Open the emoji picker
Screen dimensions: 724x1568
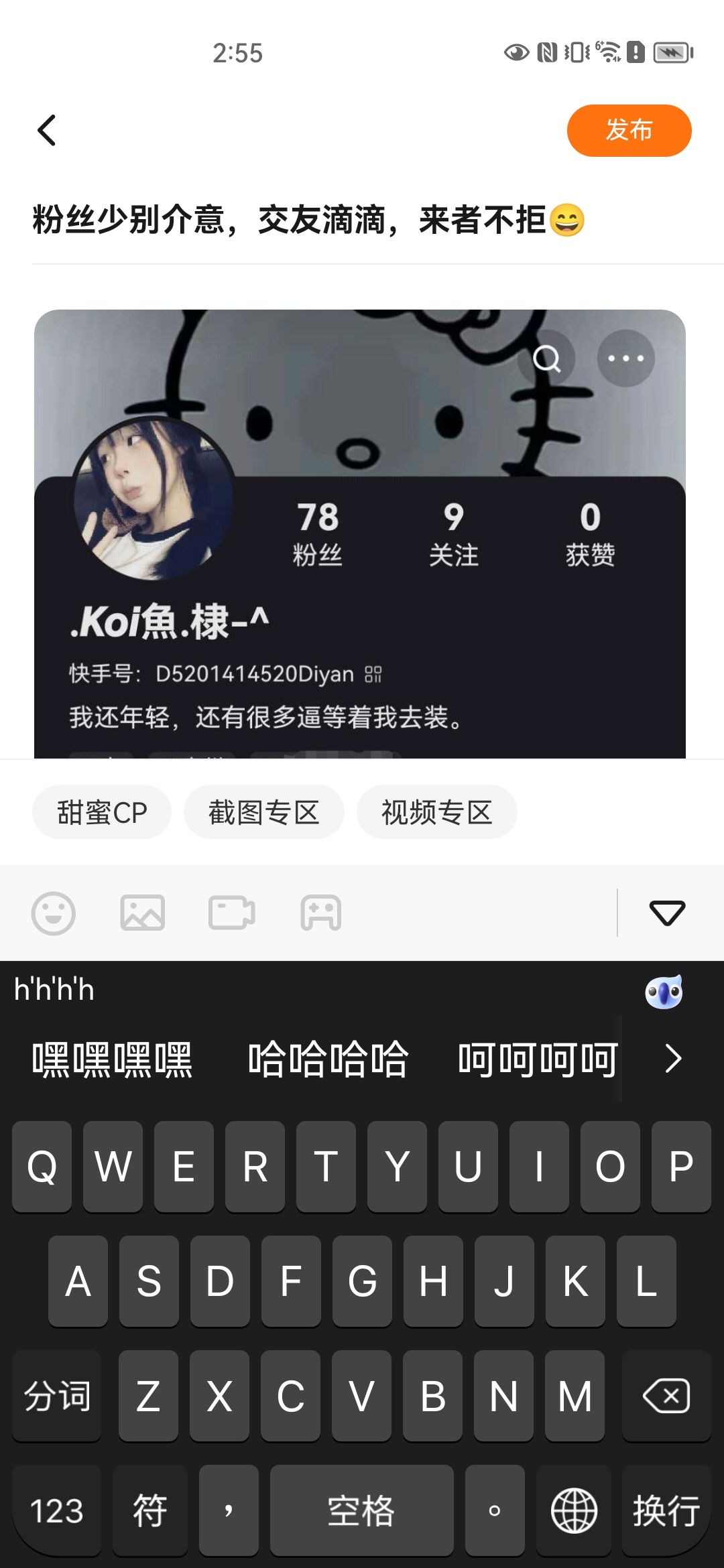pyautogui.click(x=54, y=913)
